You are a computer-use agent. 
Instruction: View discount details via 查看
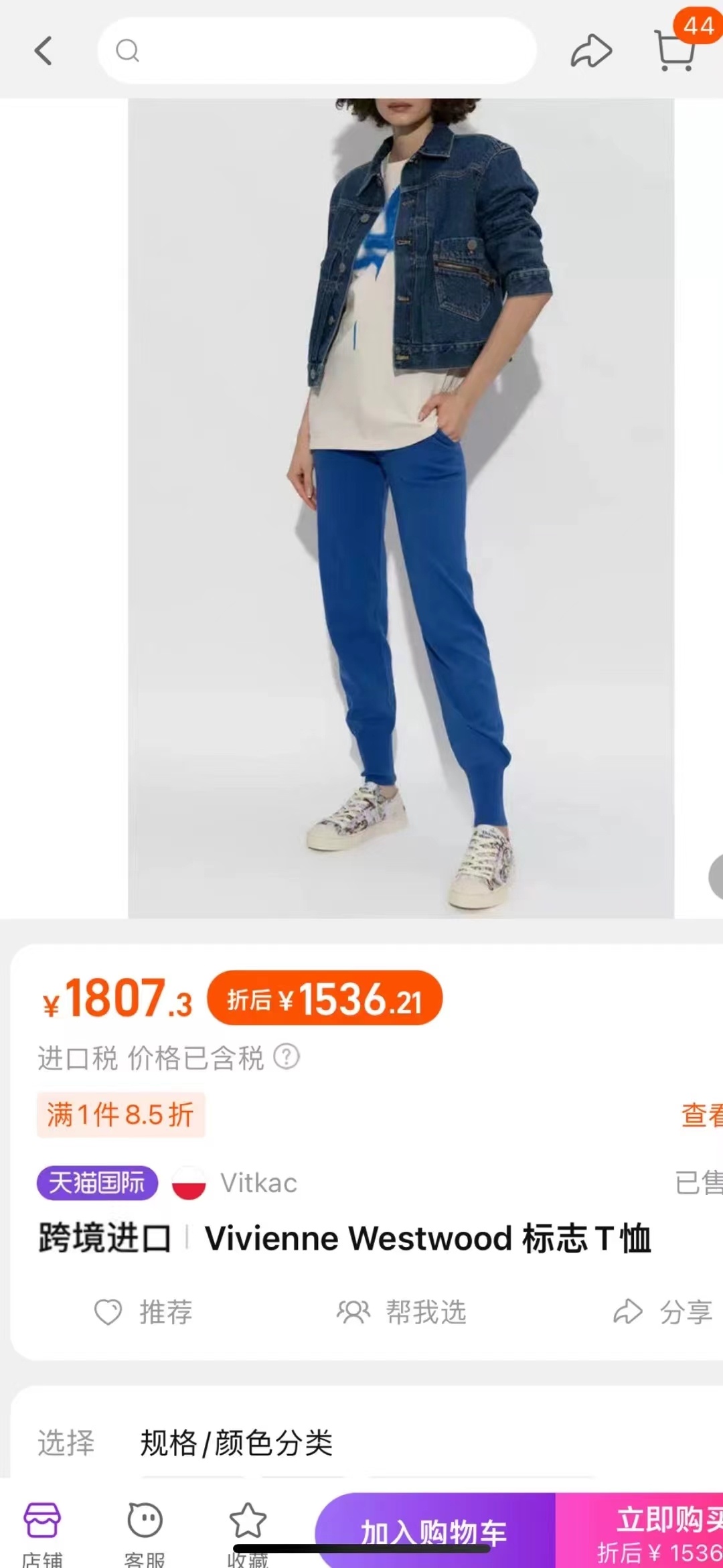pyautogui.click(x=702, y=1115)
